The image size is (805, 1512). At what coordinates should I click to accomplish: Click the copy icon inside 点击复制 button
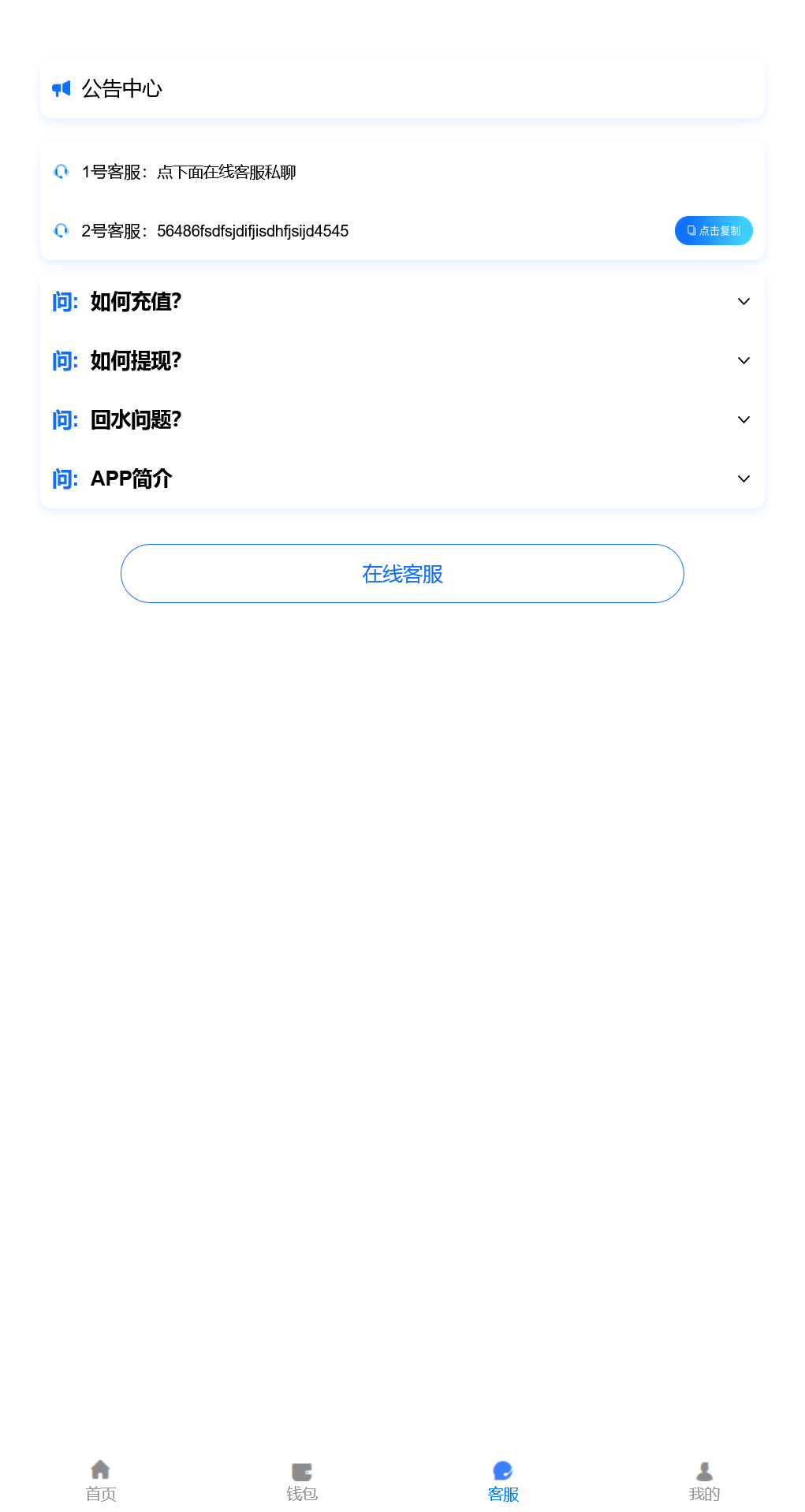click(689, 230)
